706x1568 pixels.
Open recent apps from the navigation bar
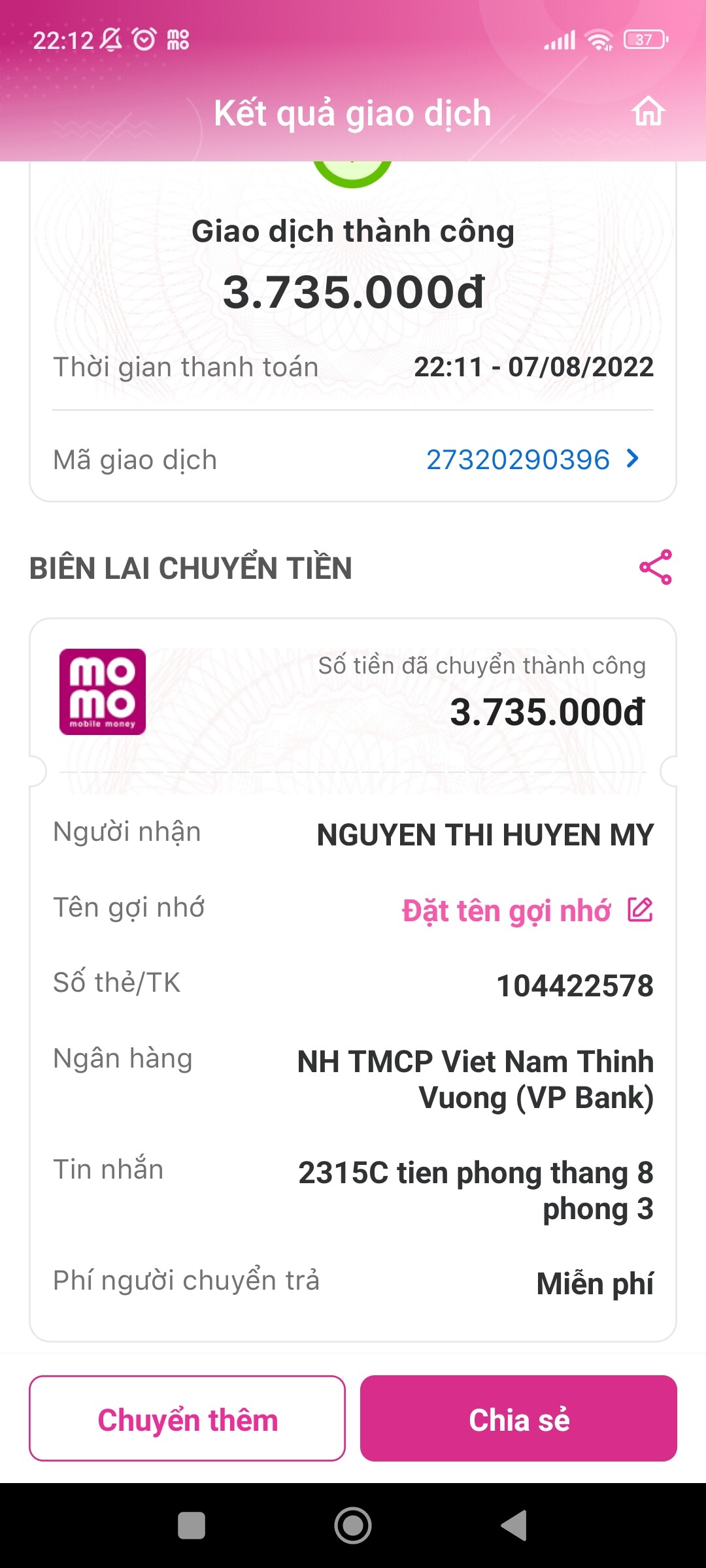(192, 1526)
